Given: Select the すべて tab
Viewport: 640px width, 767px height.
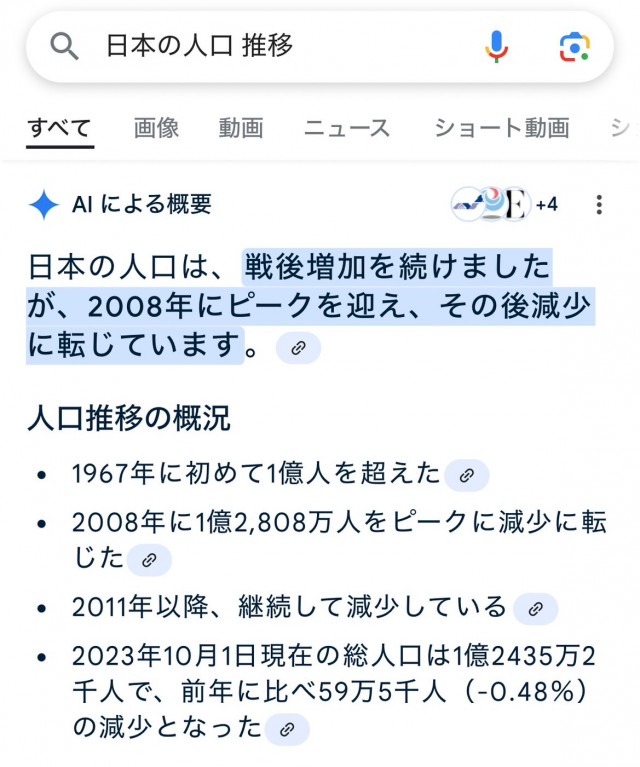Looking at the screenshot, I should click(x=59, y=127).
